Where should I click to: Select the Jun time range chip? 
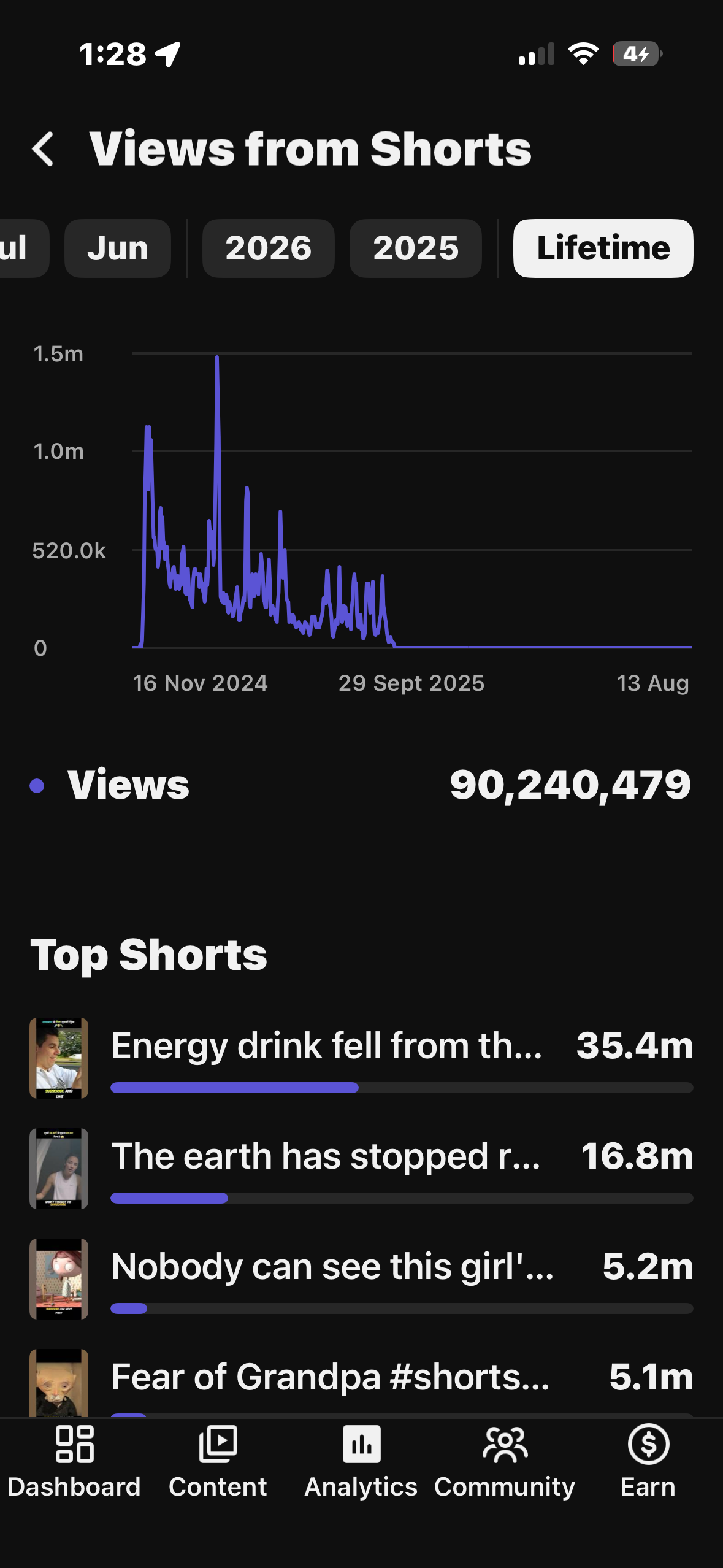click(x=118, y=248)
